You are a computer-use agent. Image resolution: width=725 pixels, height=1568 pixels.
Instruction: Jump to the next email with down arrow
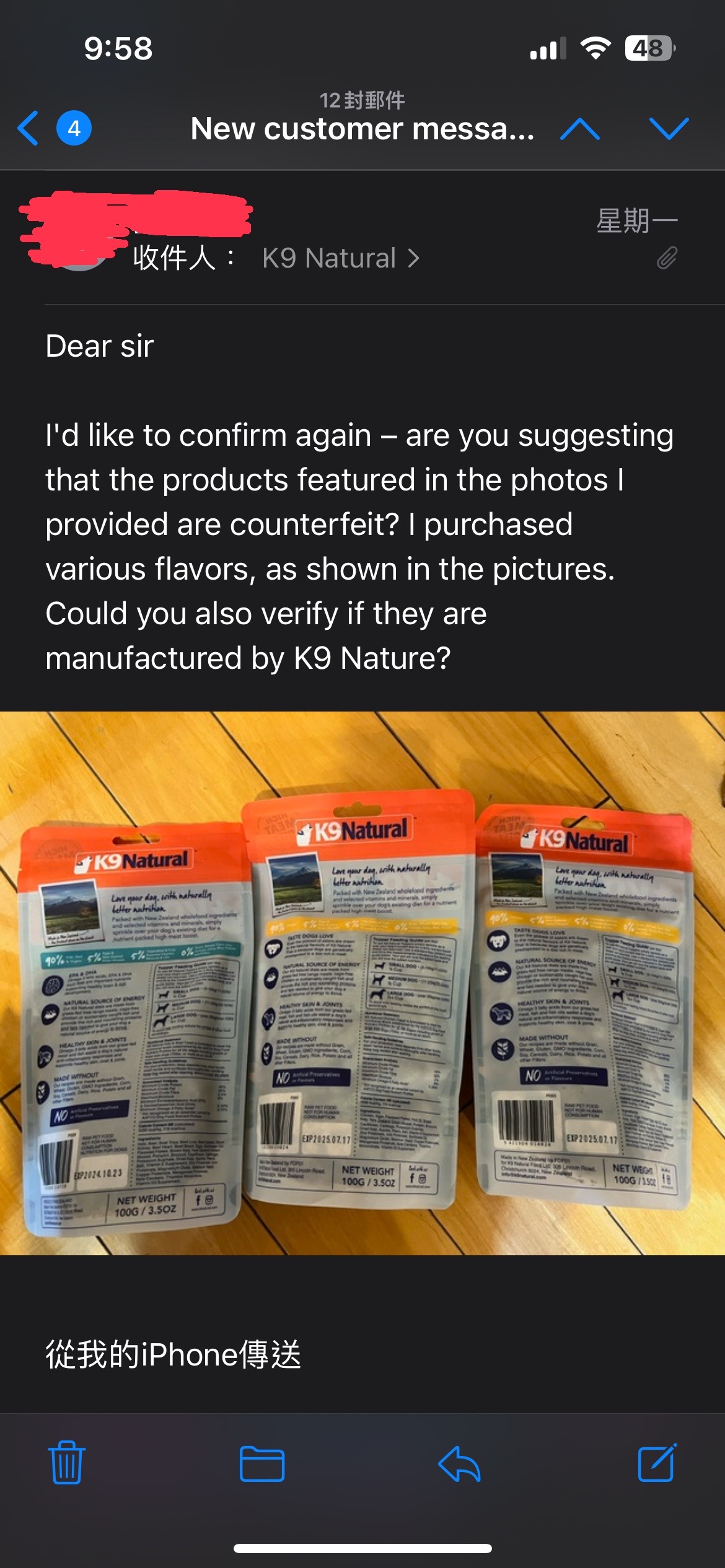tap(669, 129)
